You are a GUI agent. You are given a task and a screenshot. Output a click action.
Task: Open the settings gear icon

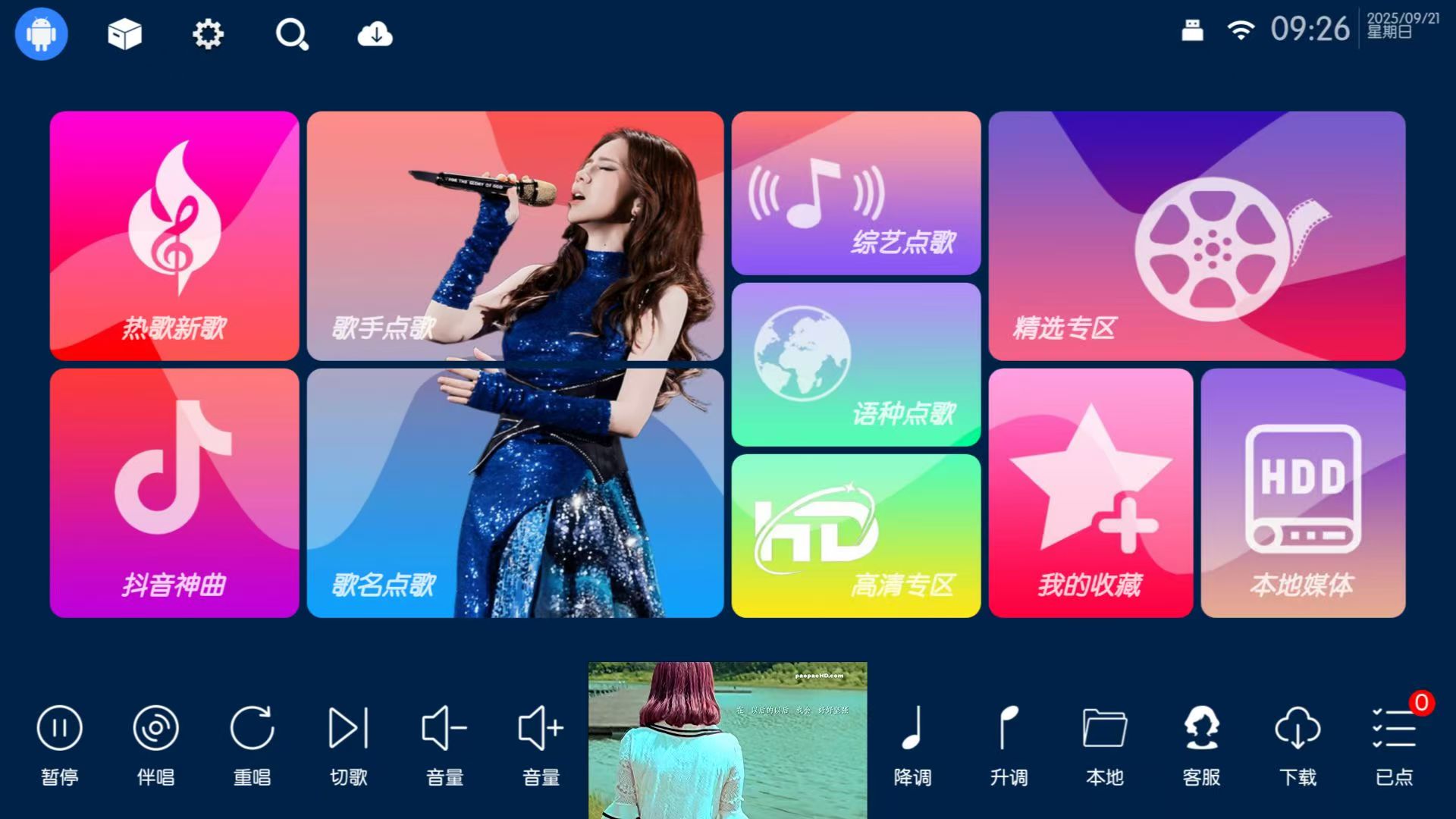(x=208, y=34)
